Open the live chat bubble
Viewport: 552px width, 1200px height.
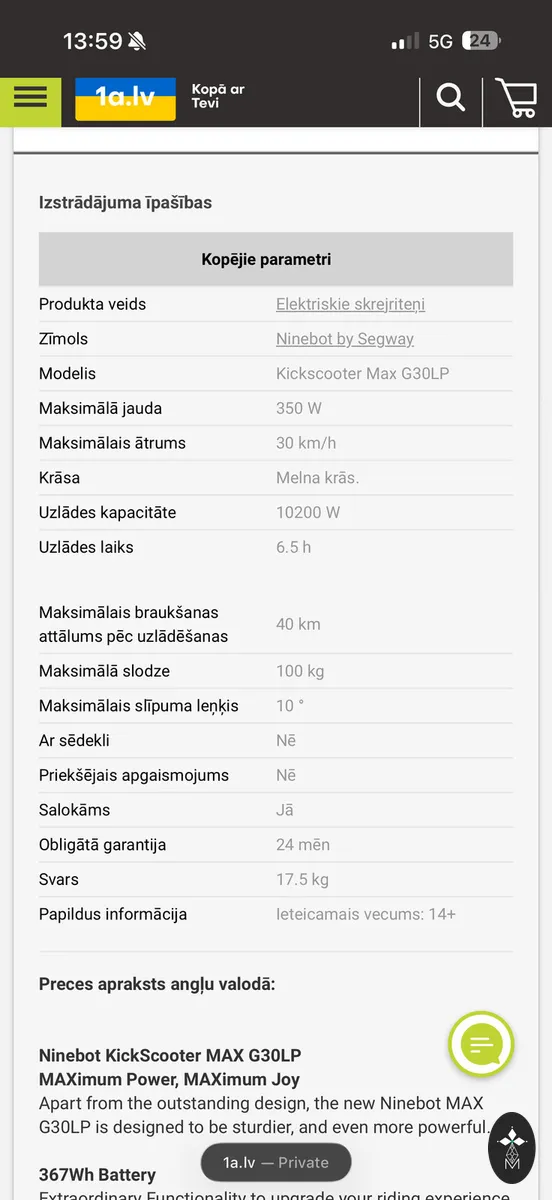[481, 1045]
